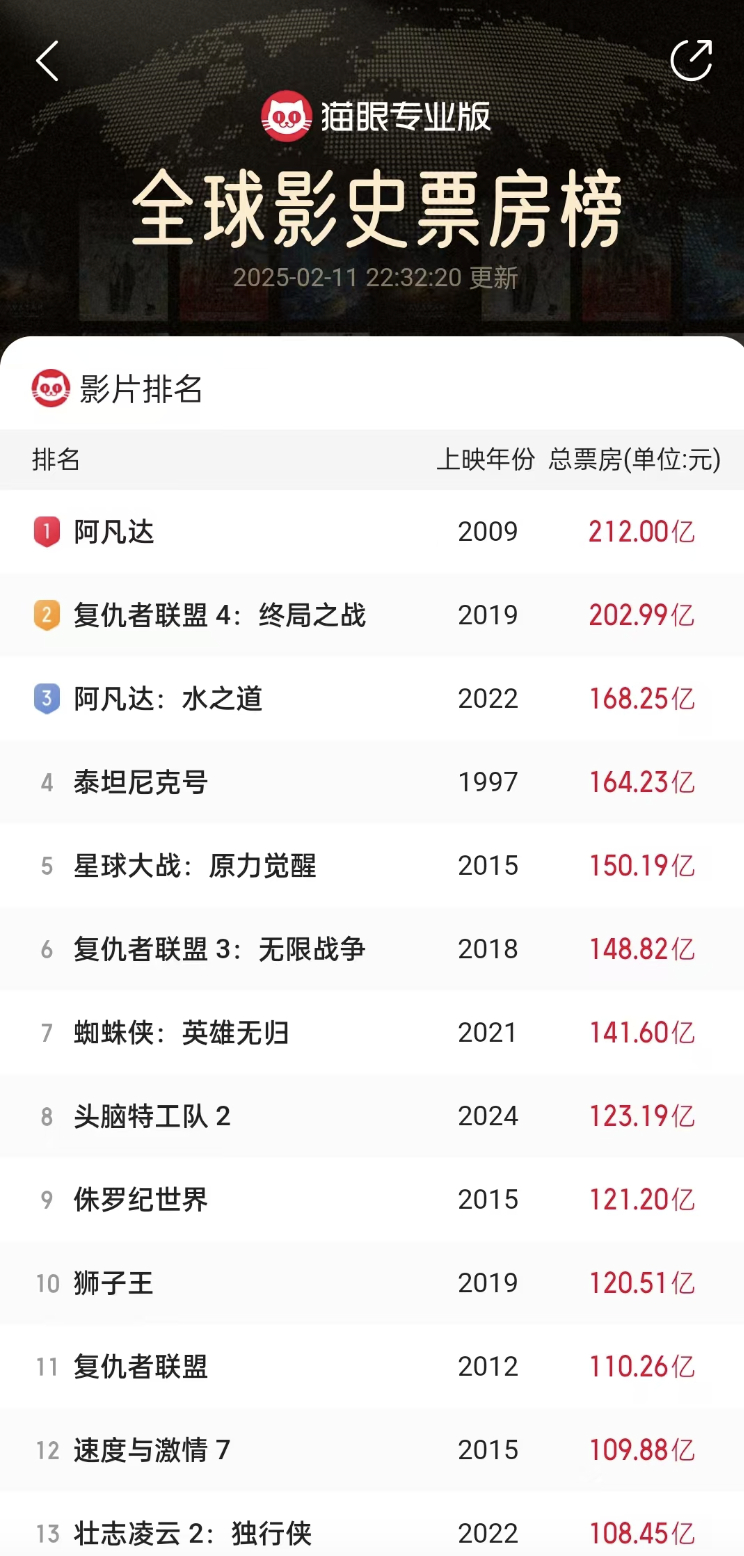Open the 2012 复仇者联盟 entry
This screenshot has width=744, height=1556.
(x=372, y=1367)
